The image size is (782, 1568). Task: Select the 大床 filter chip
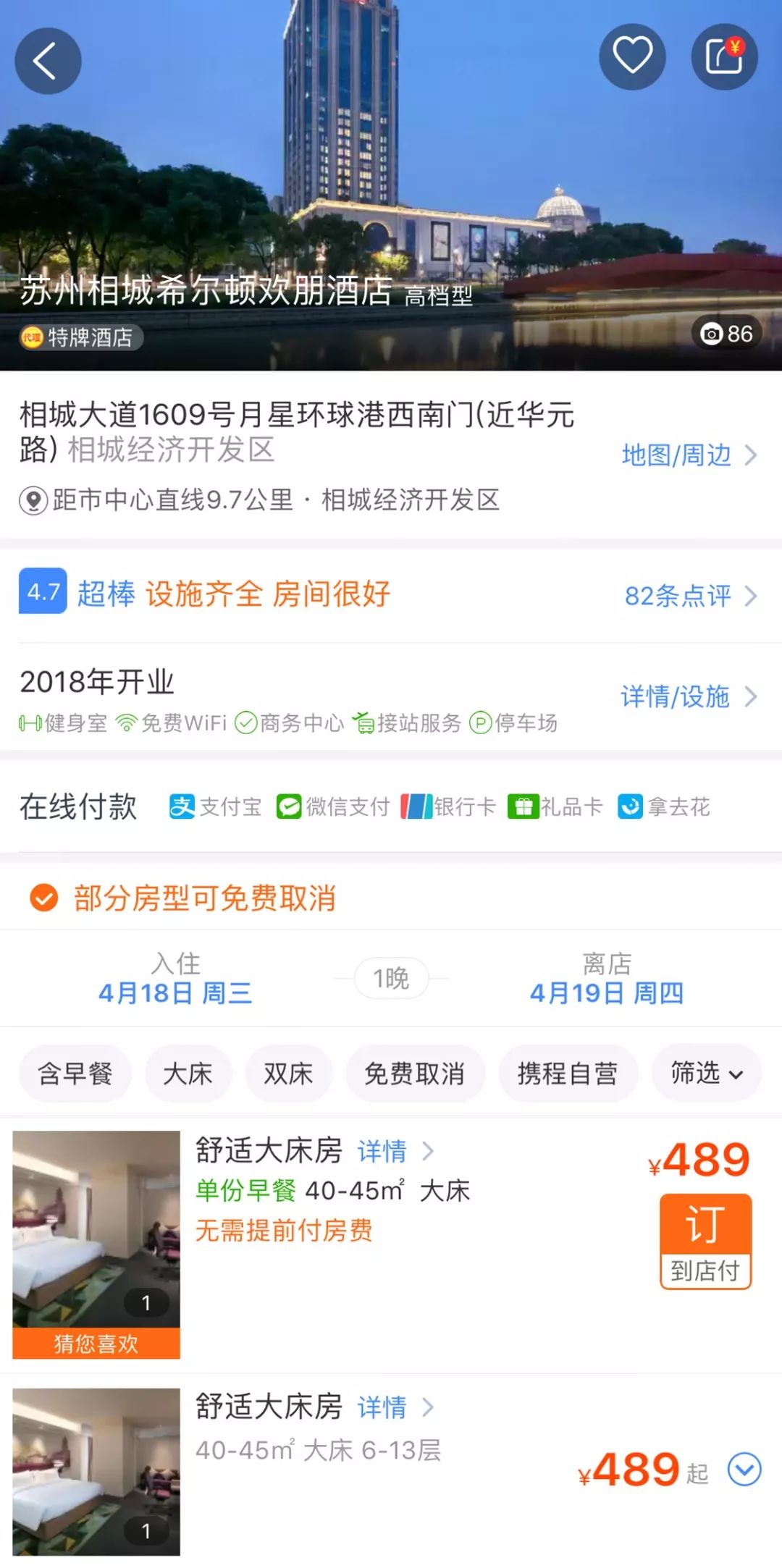188,1074
